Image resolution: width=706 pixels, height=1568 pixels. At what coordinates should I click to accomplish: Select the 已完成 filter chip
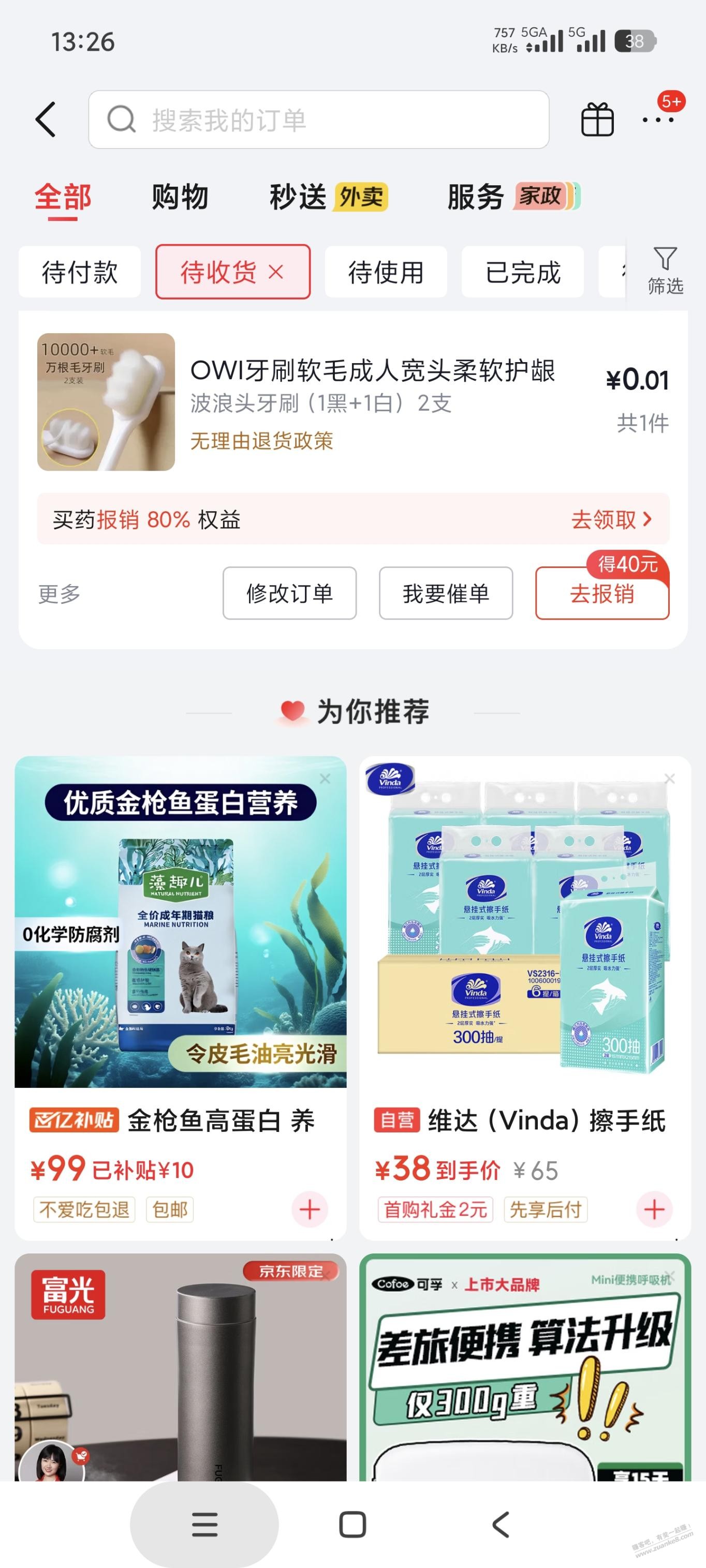523,272
